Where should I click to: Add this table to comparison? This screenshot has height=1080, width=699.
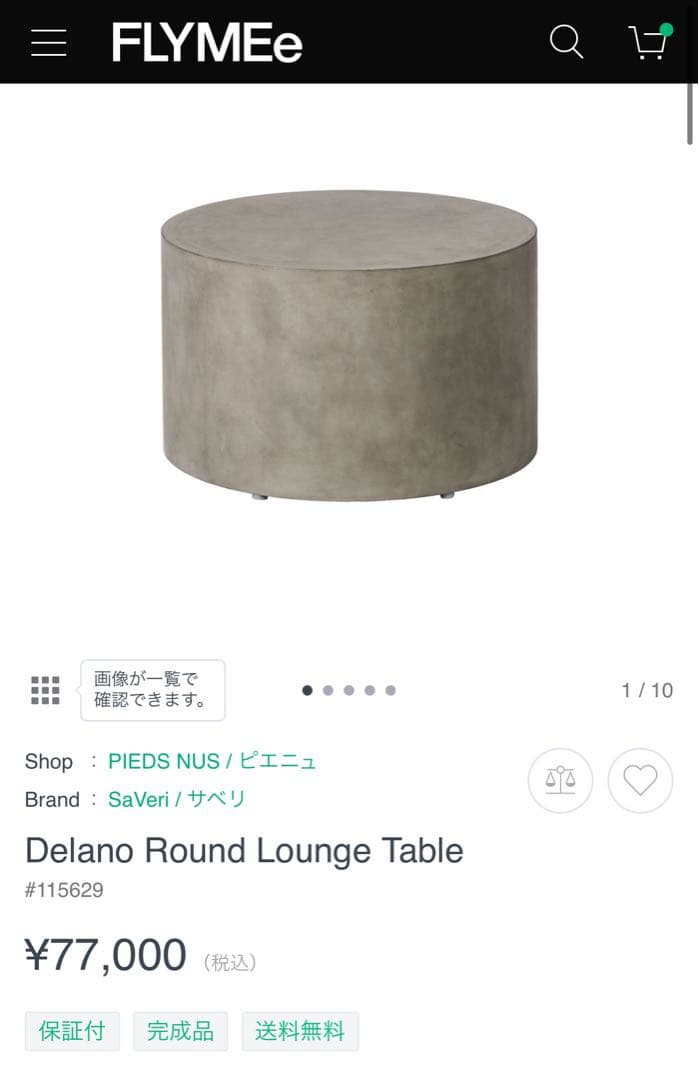click(560, 780)
